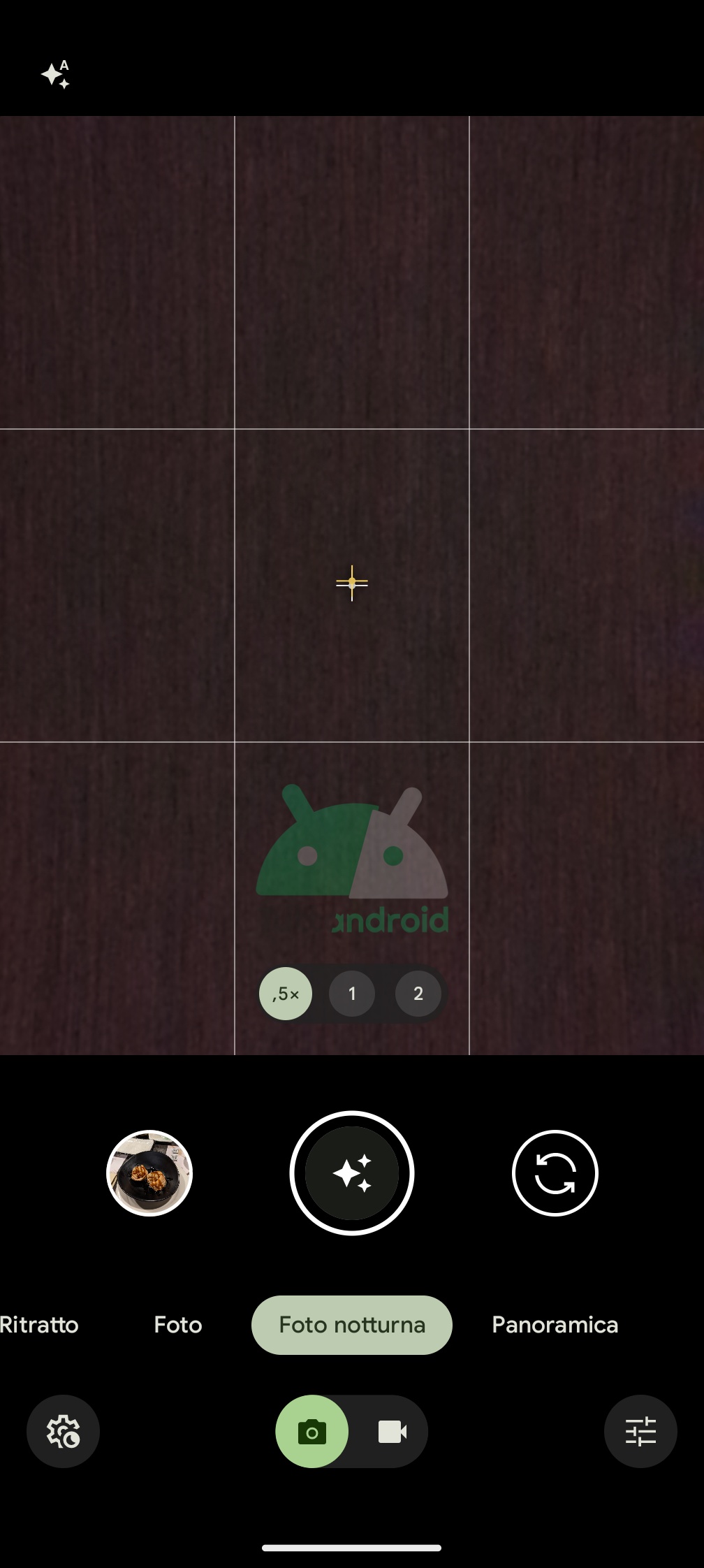The height and width of the screenshot is (1568, 704).
Task: Switch to video recording mode
Action: (393, 1432)
